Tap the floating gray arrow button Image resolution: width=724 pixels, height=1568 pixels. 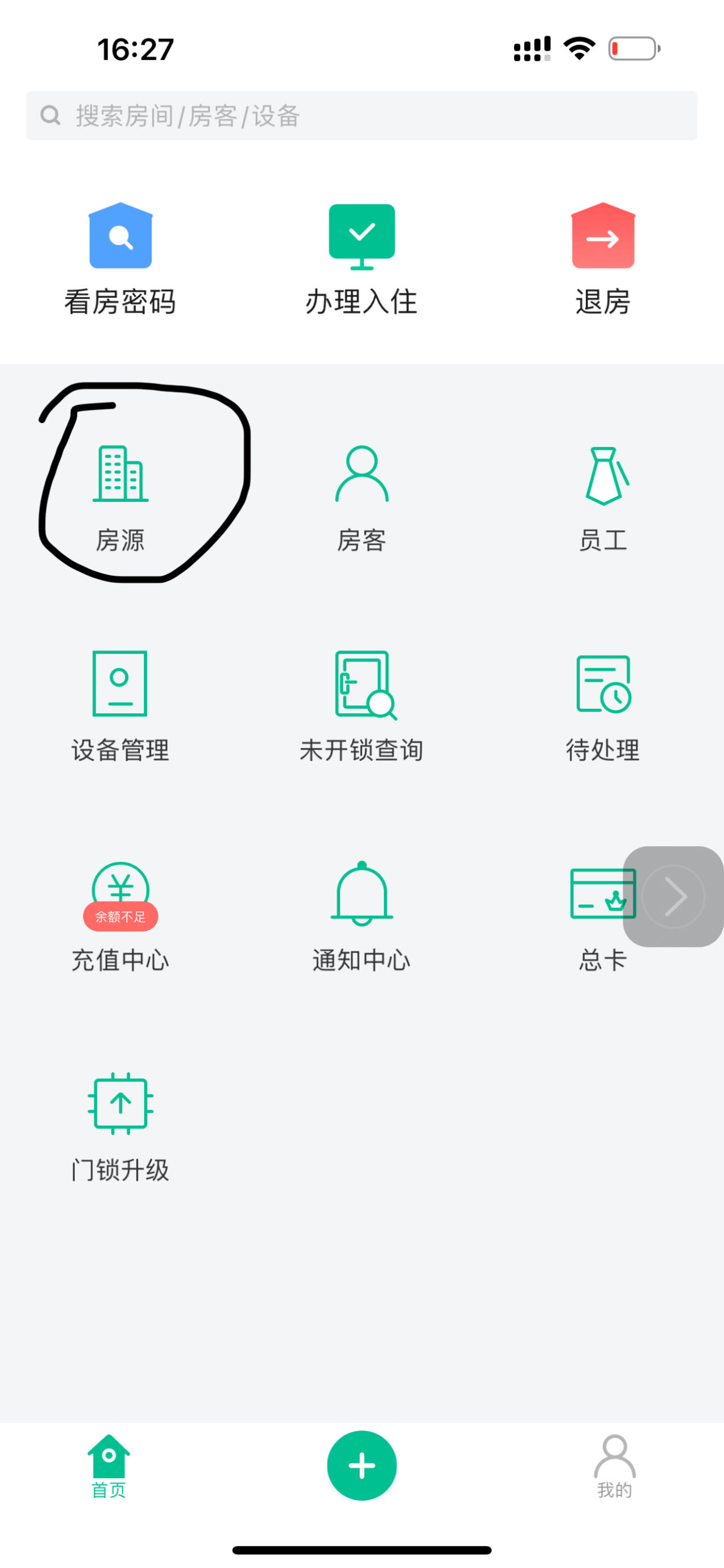(x=674, y=896)
